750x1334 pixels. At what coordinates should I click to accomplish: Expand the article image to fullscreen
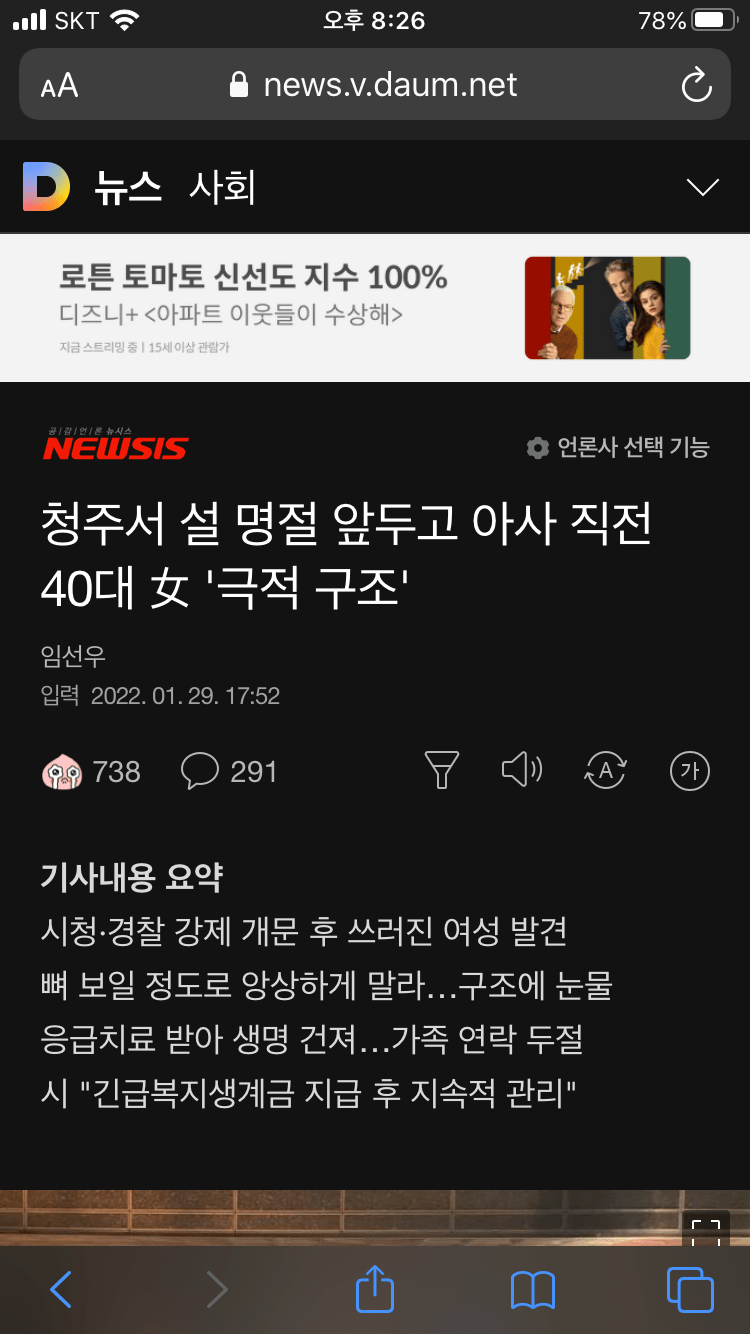[706, 1230]
